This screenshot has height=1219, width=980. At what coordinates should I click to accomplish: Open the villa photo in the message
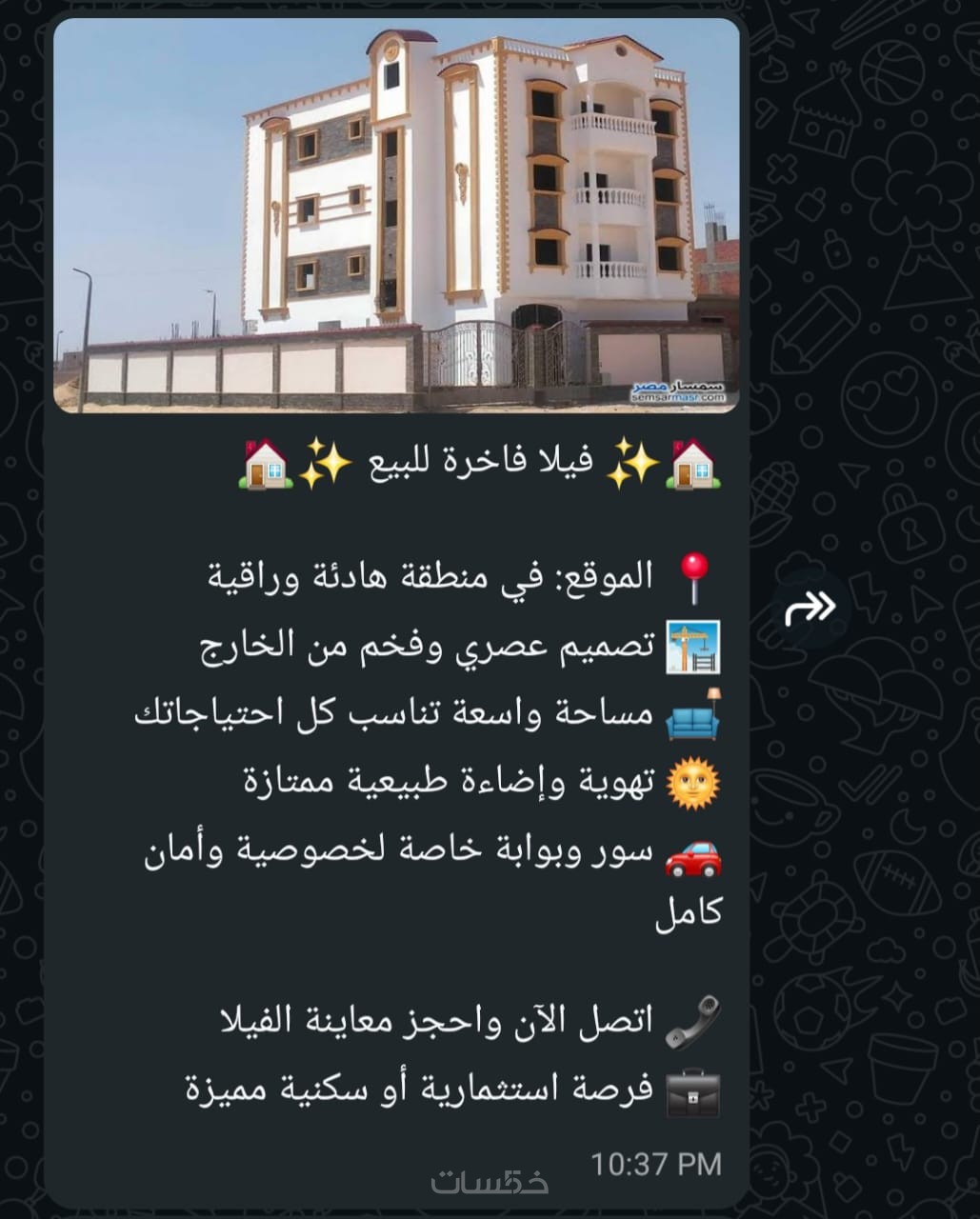pyautogui.click(x=396, y=217)
